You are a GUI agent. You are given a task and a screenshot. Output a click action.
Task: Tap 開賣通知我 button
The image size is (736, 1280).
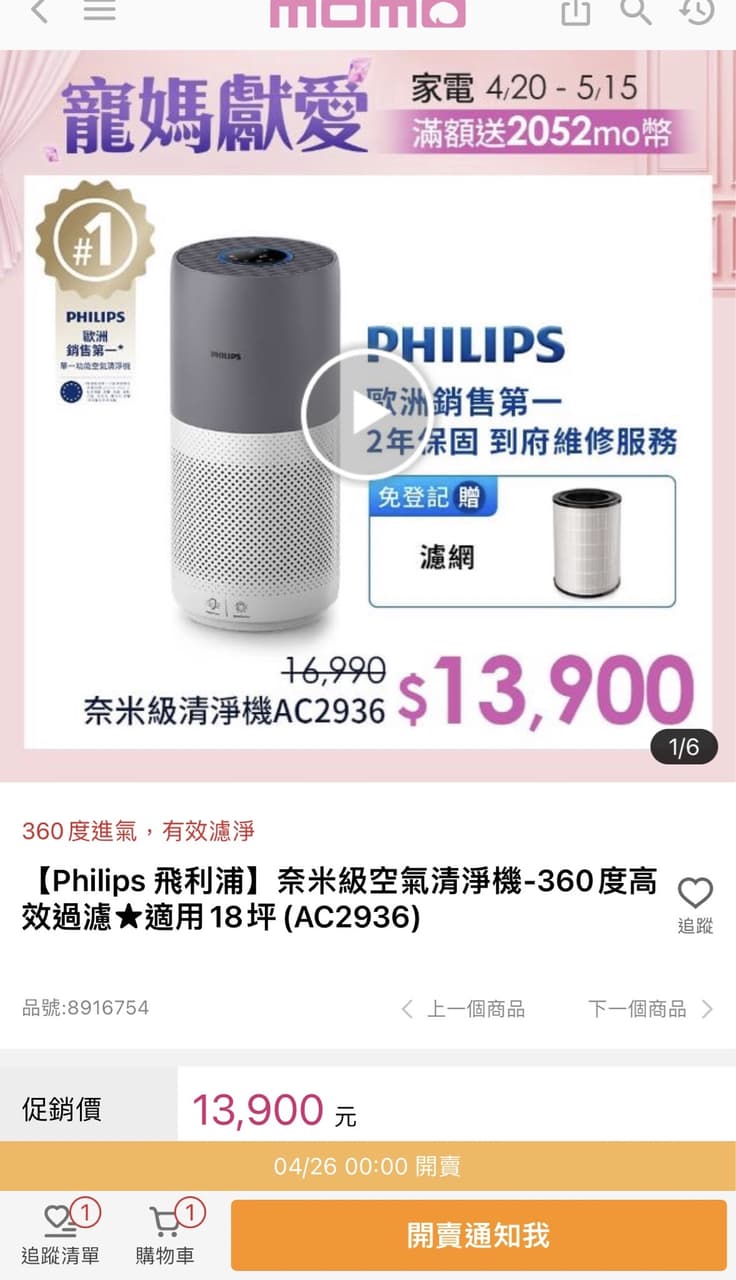tap(479, 1235)
